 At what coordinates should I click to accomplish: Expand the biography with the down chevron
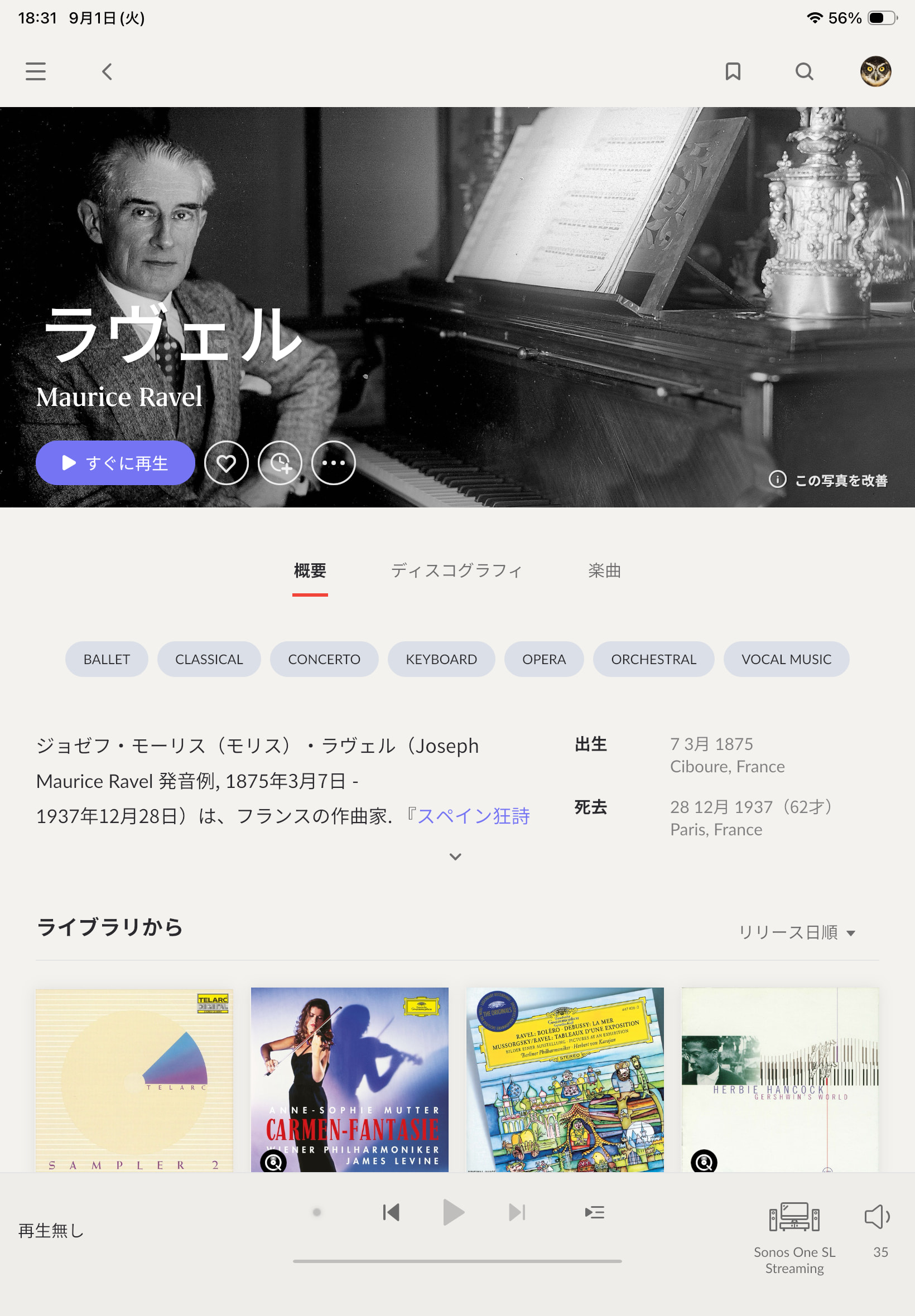tap(455, 857)
